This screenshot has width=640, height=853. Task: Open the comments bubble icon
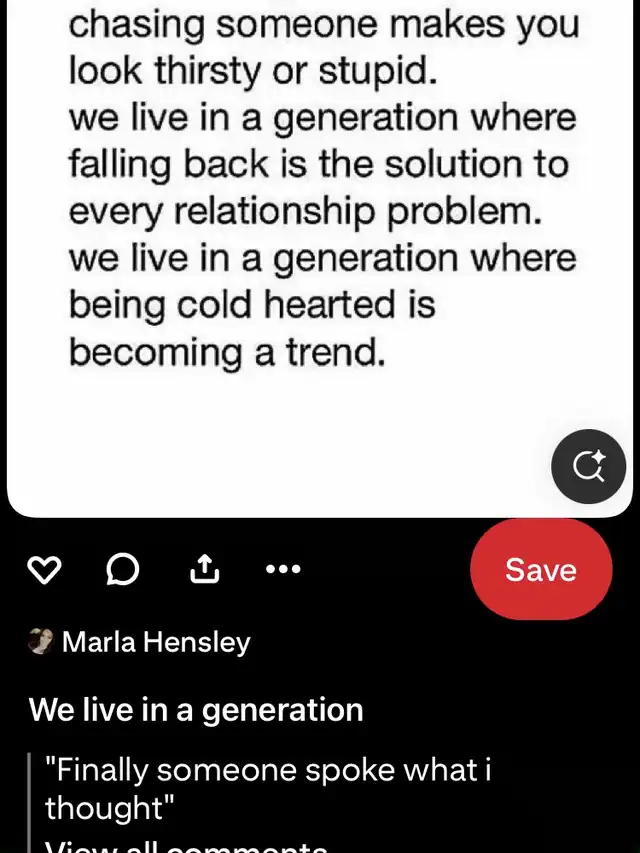(122, 570)
